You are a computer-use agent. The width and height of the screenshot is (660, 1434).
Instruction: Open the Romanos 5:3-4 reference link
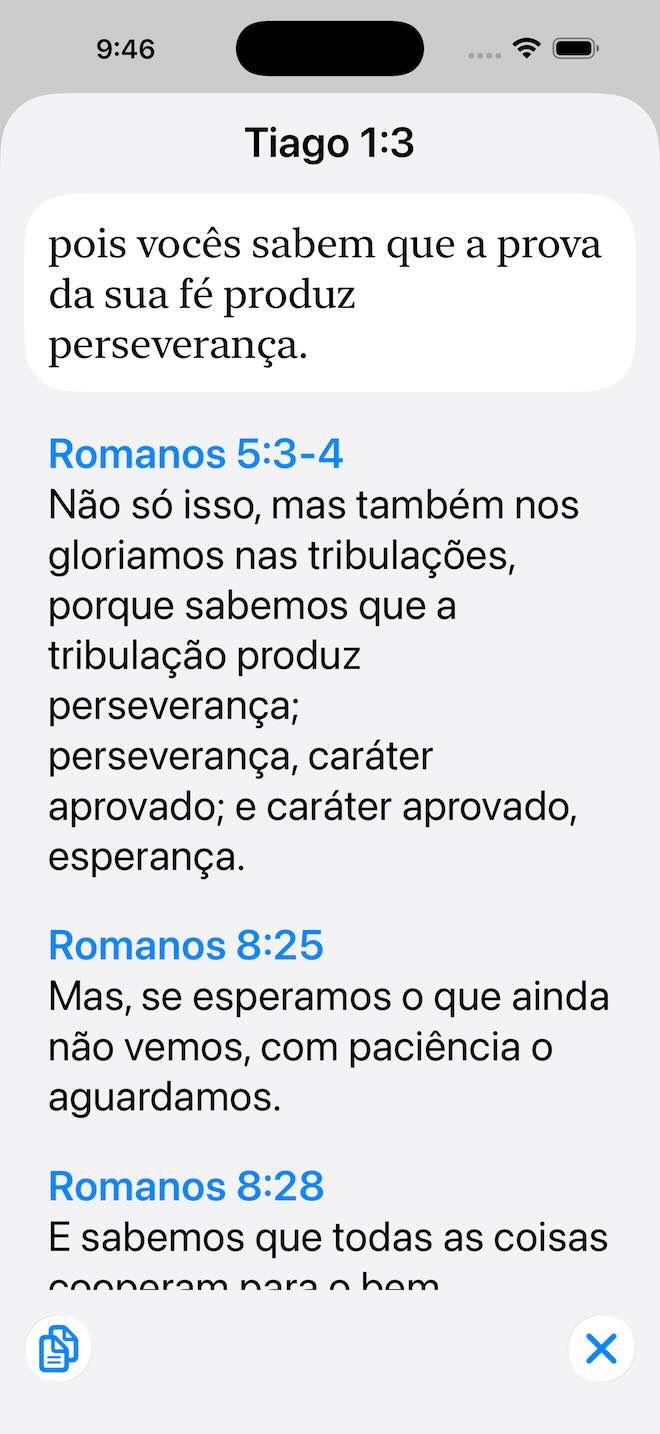coord(196,454)
